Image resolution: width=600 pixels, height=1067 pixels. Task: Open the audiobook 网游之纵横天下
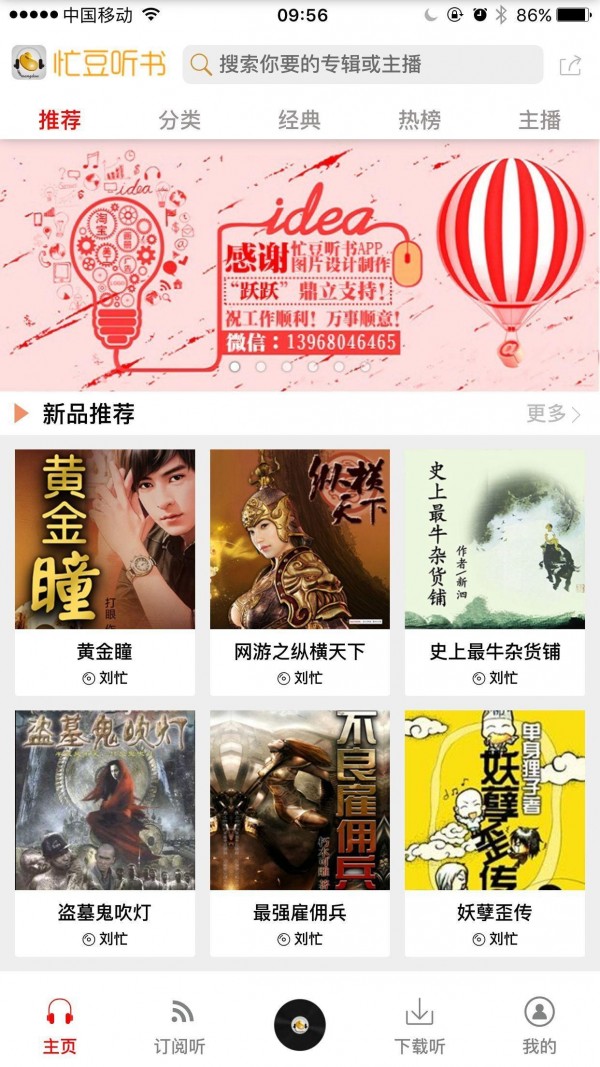tap(300, 540)
